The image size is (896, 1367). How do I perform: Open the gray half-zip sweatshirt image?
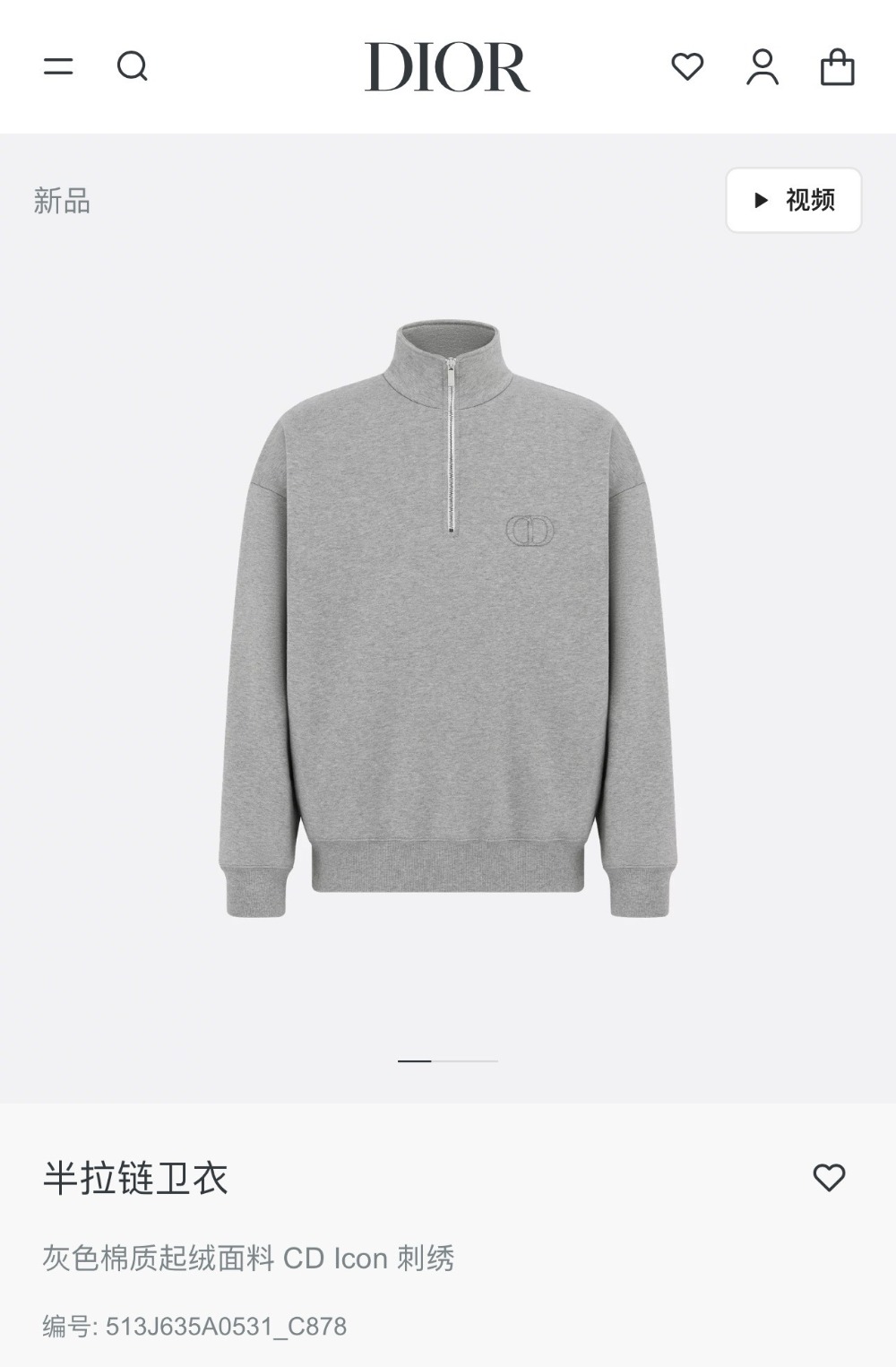point(448,619)
